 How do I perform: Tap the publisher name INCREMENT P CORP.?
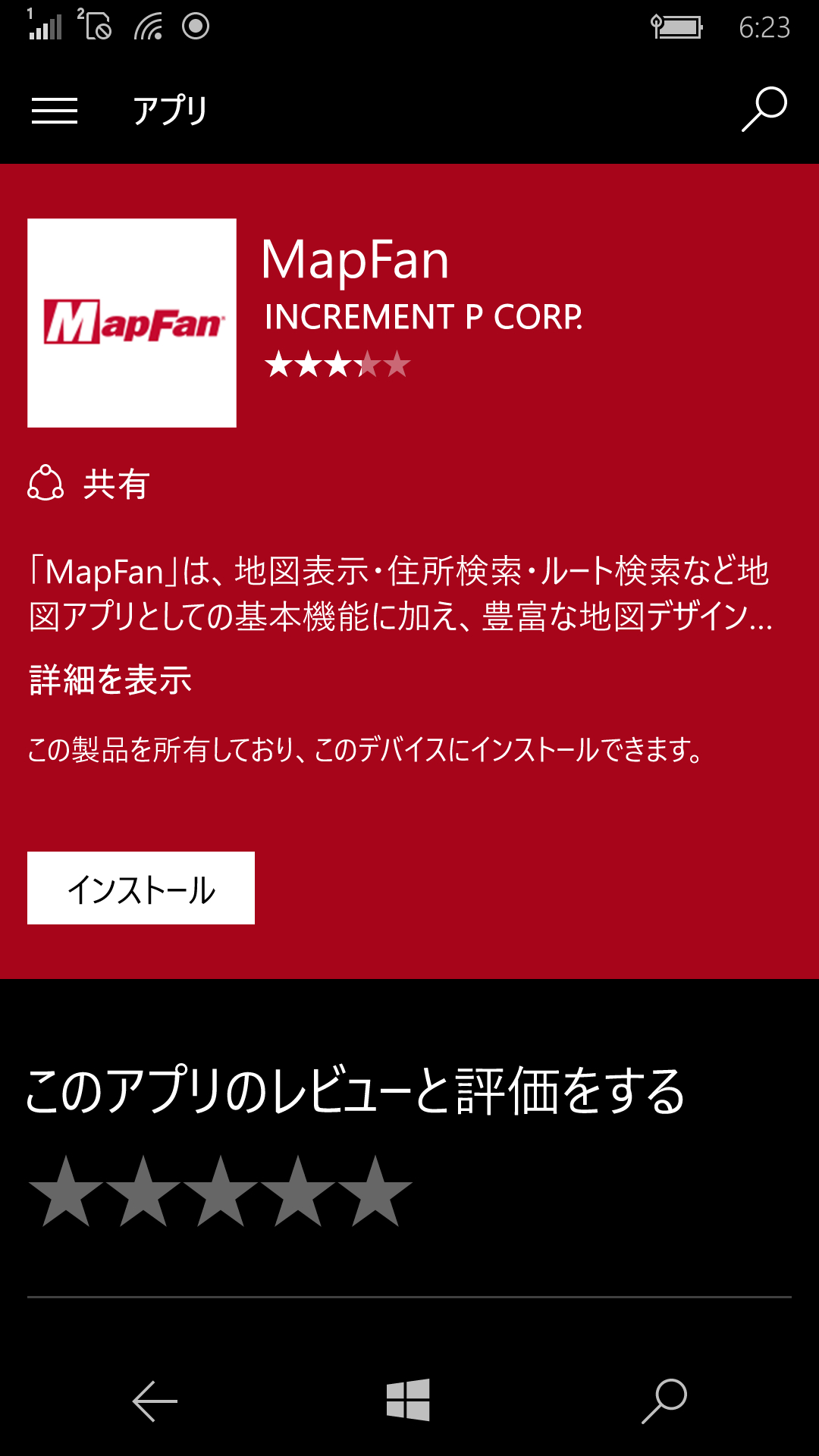tap(422, 318)
